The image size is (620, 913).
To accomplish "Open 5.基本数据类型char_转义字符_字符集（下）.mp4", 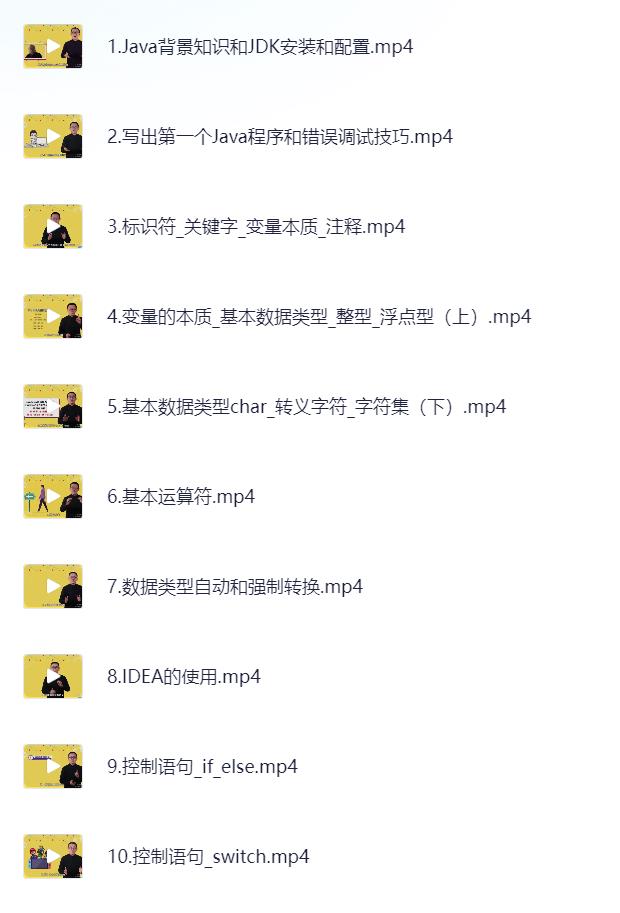I will (307, 407).
